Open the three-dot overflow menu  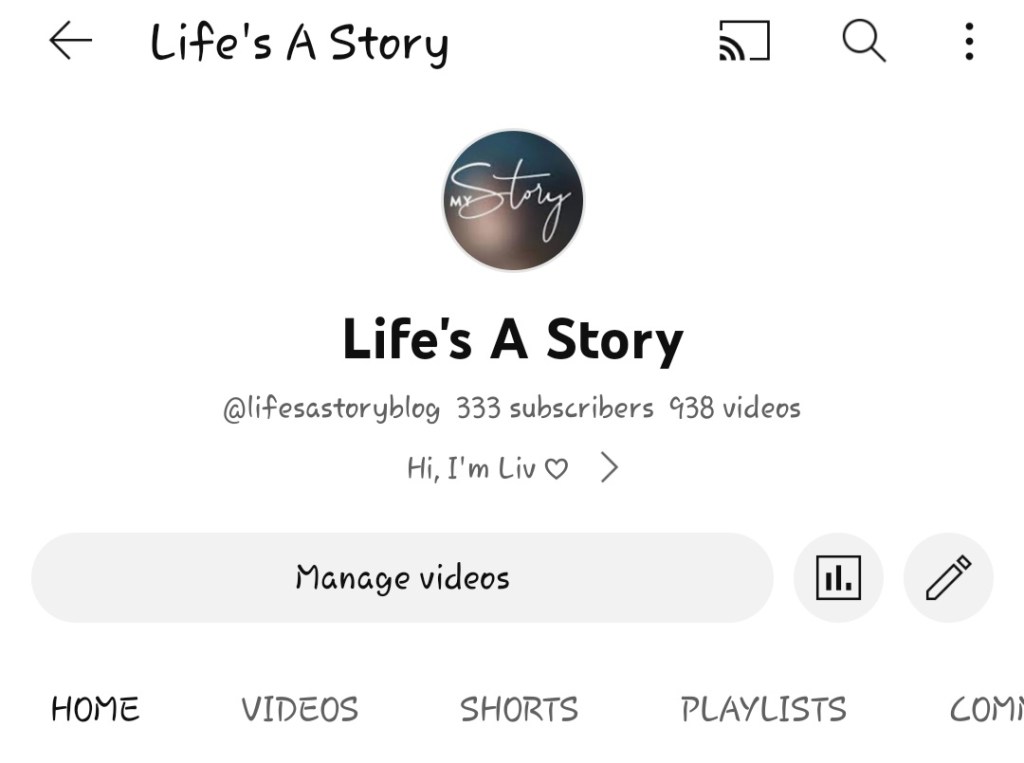[968, 42]
